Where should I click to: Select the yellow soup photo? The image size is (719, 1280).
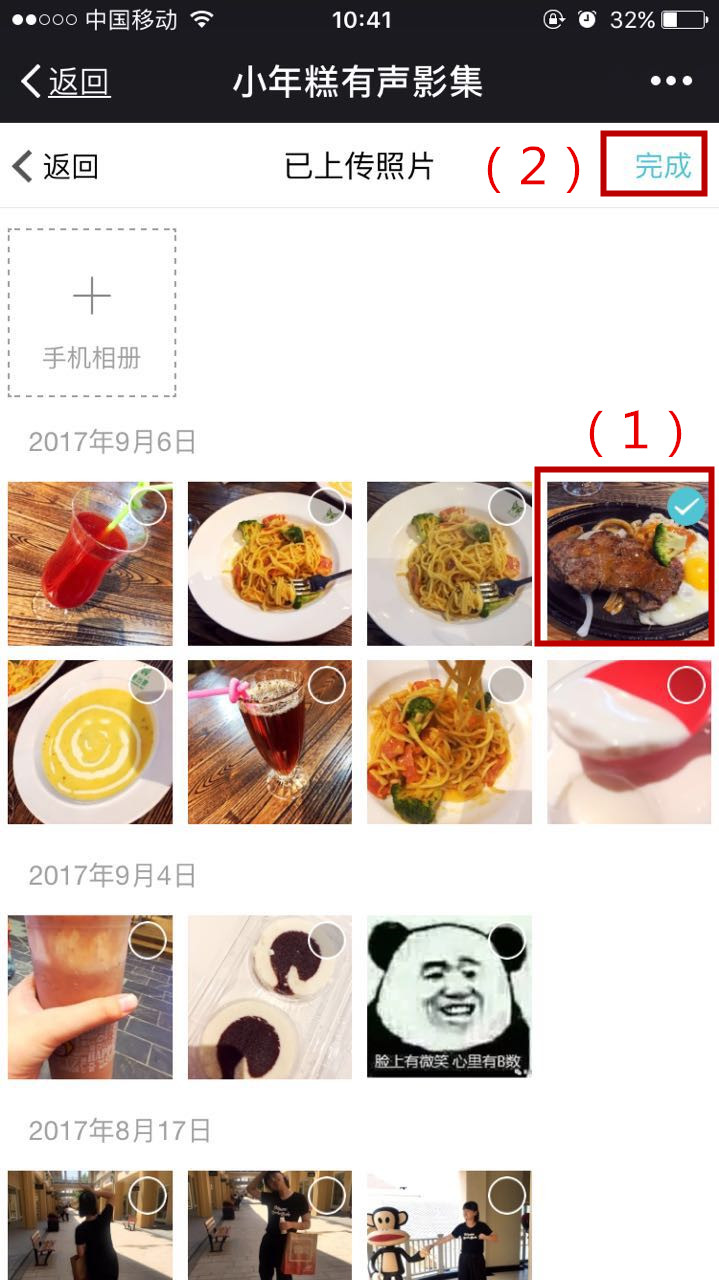click(148, 685)
